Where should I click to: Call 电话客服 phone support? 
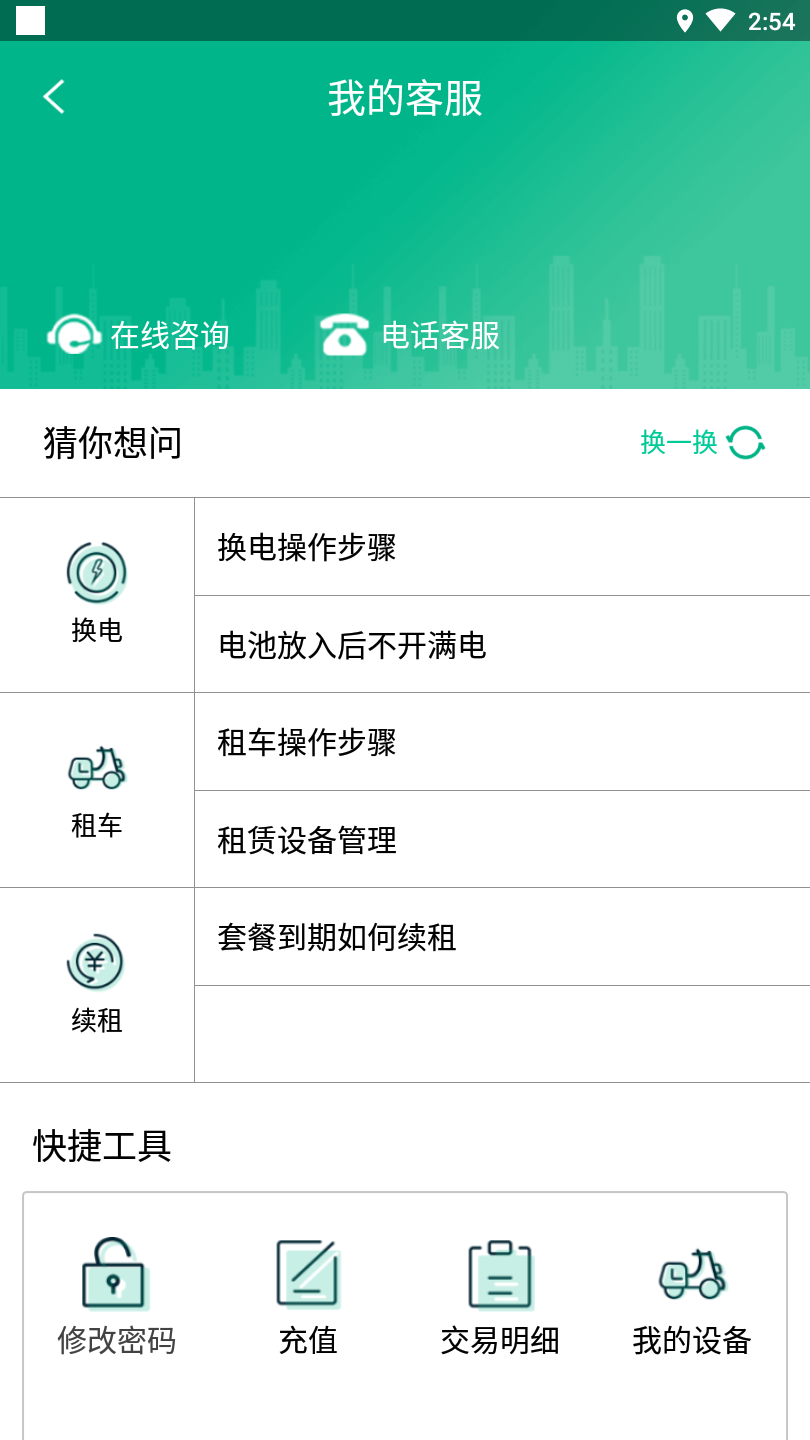click(x=410, y=335)
